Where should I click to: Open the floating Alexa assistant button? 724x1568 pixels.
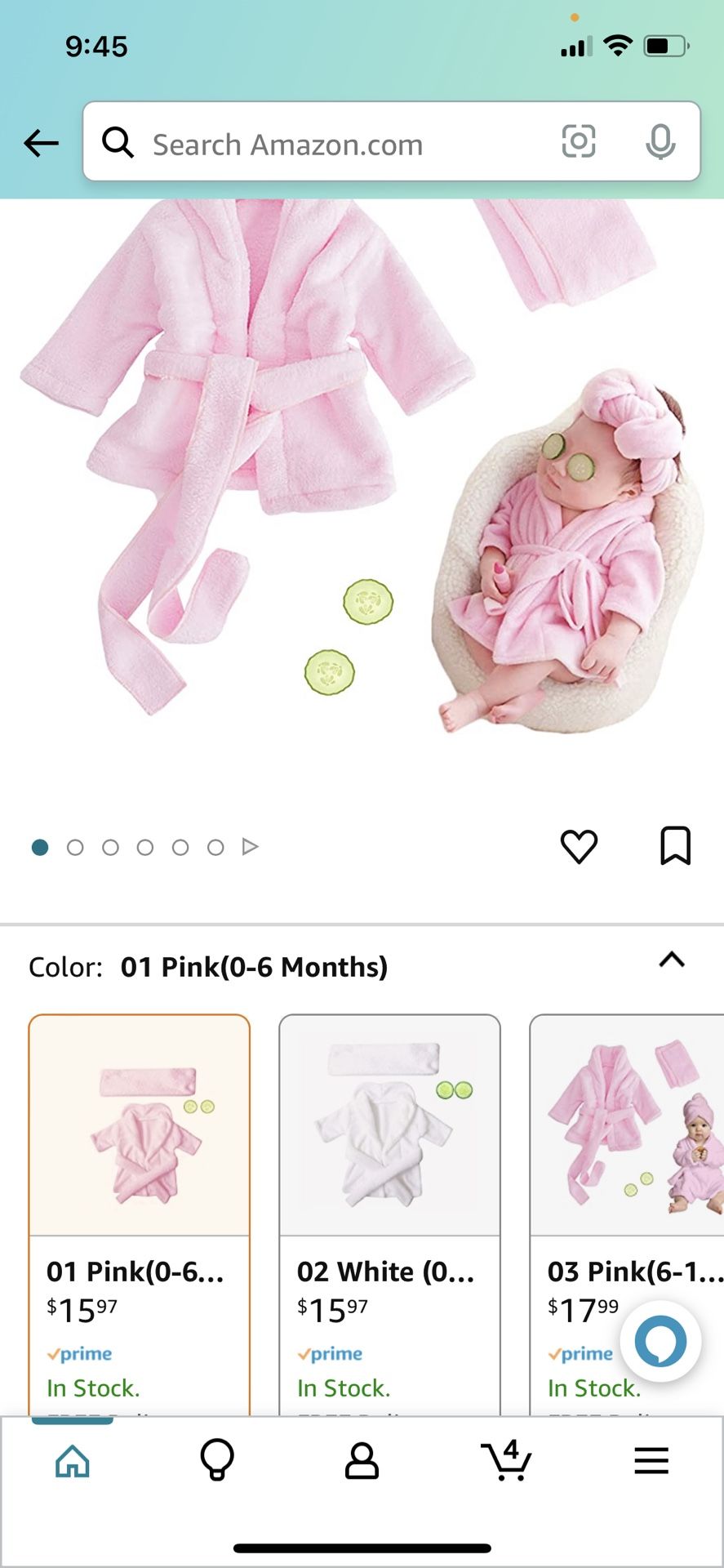point(660,1341)
